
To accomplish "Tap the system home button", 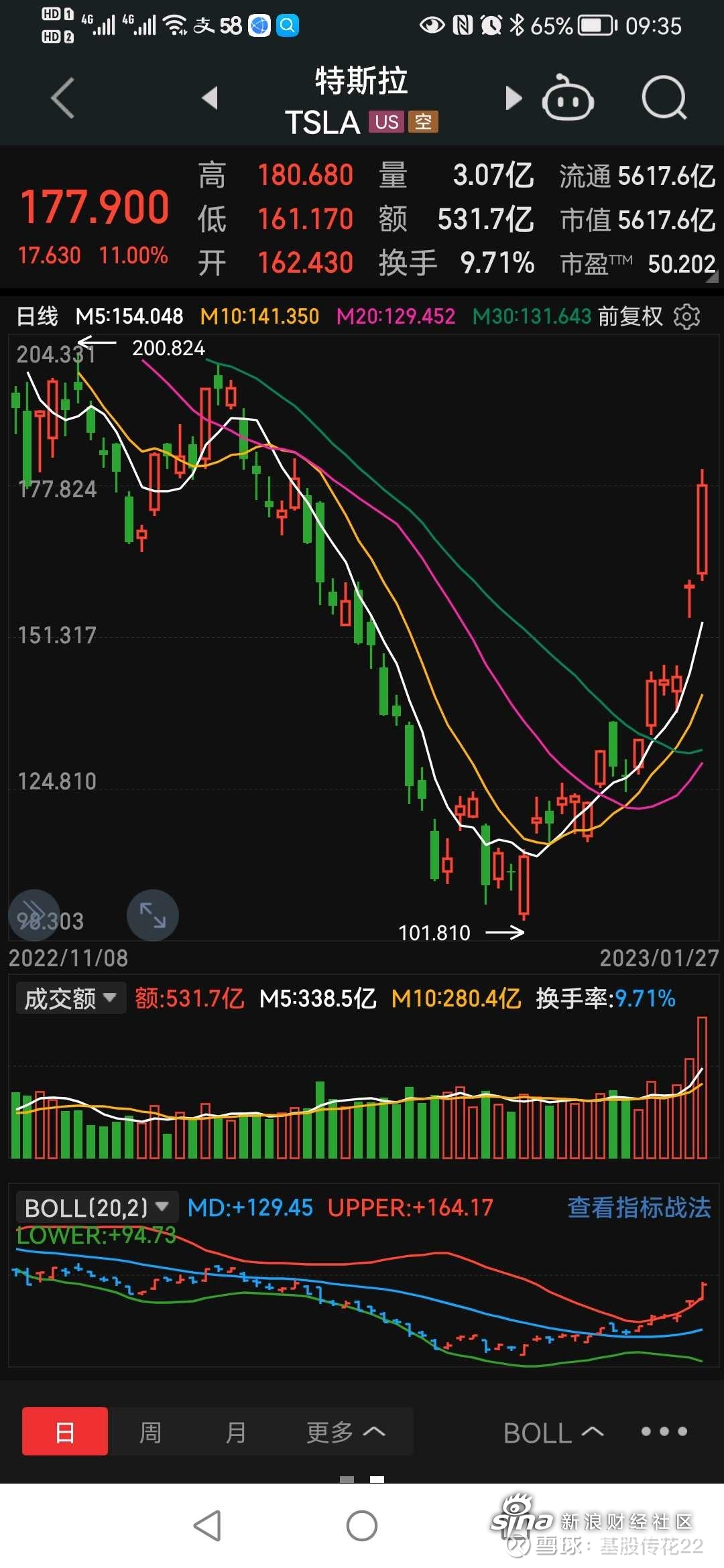I will click(x=361, y=1526).
